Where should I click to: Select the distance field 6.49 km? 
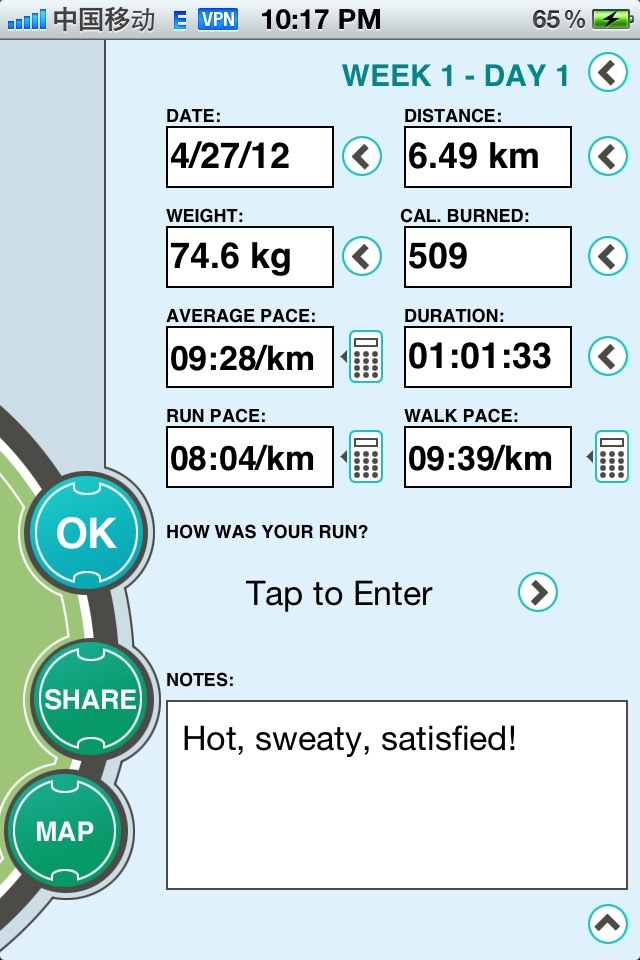tap(487, 156)
